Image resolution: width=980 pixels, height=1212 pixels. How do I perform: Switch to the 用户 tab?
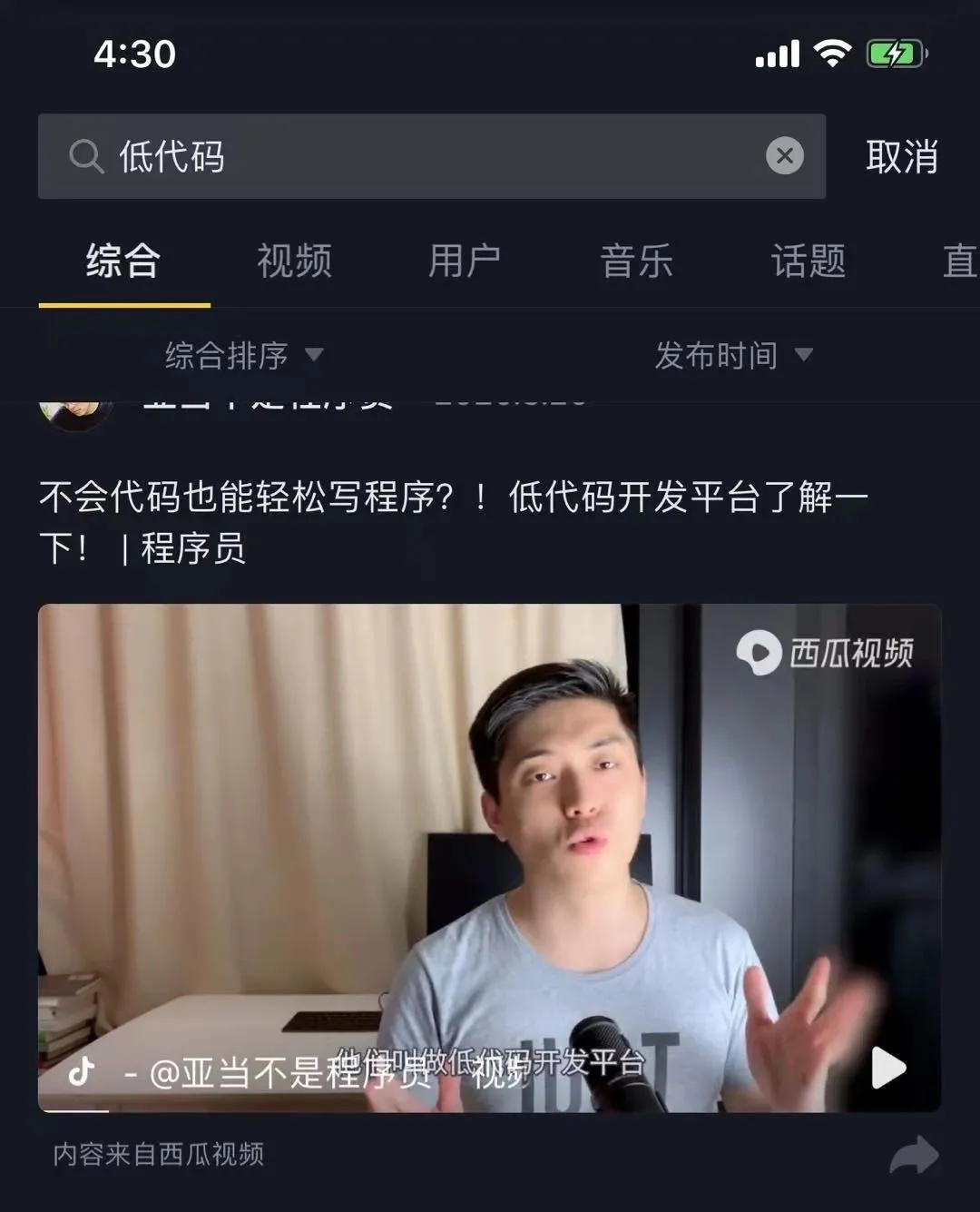tap(465, 261)
